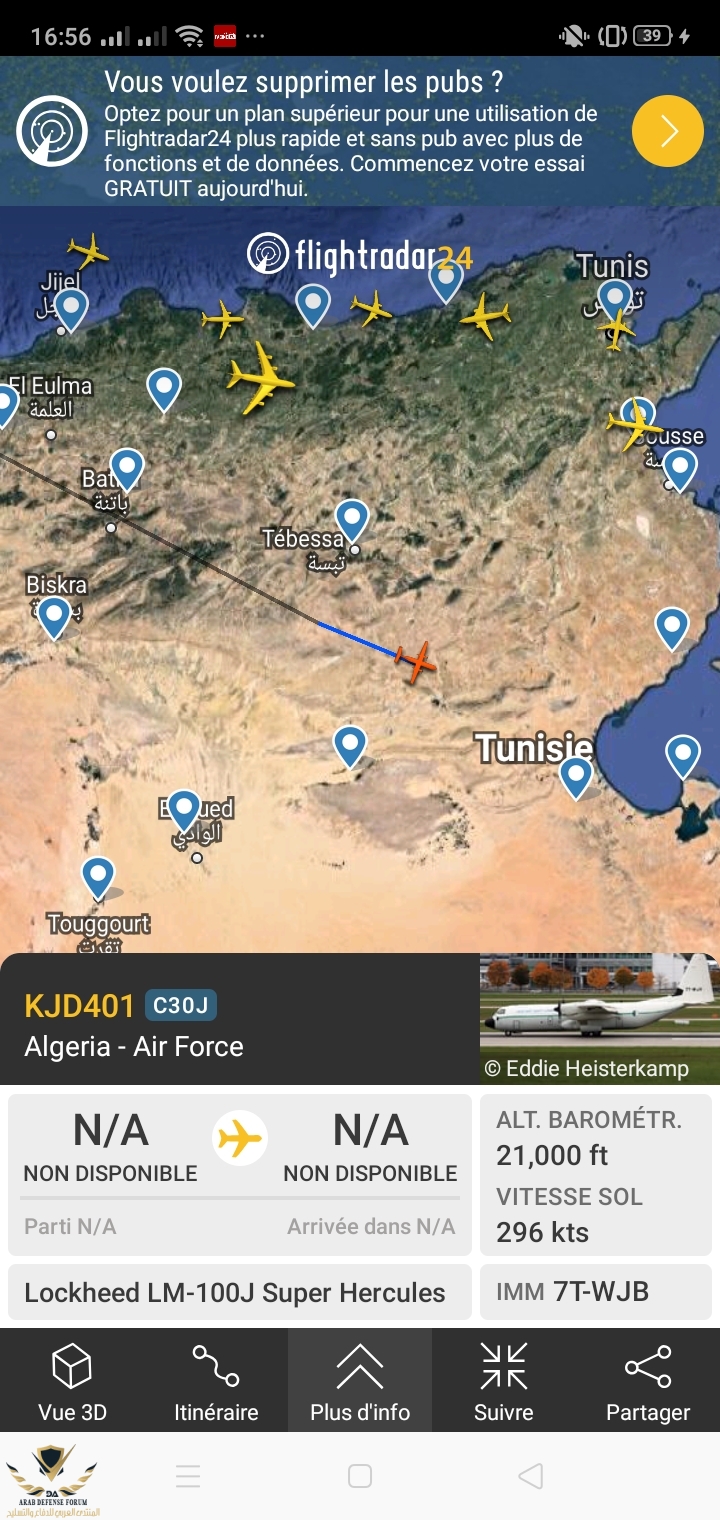Select the orange KJD401 aircraft on map
Viewport: 720px width, 1520px height.
pyautogui.click(x=417, y=661)
